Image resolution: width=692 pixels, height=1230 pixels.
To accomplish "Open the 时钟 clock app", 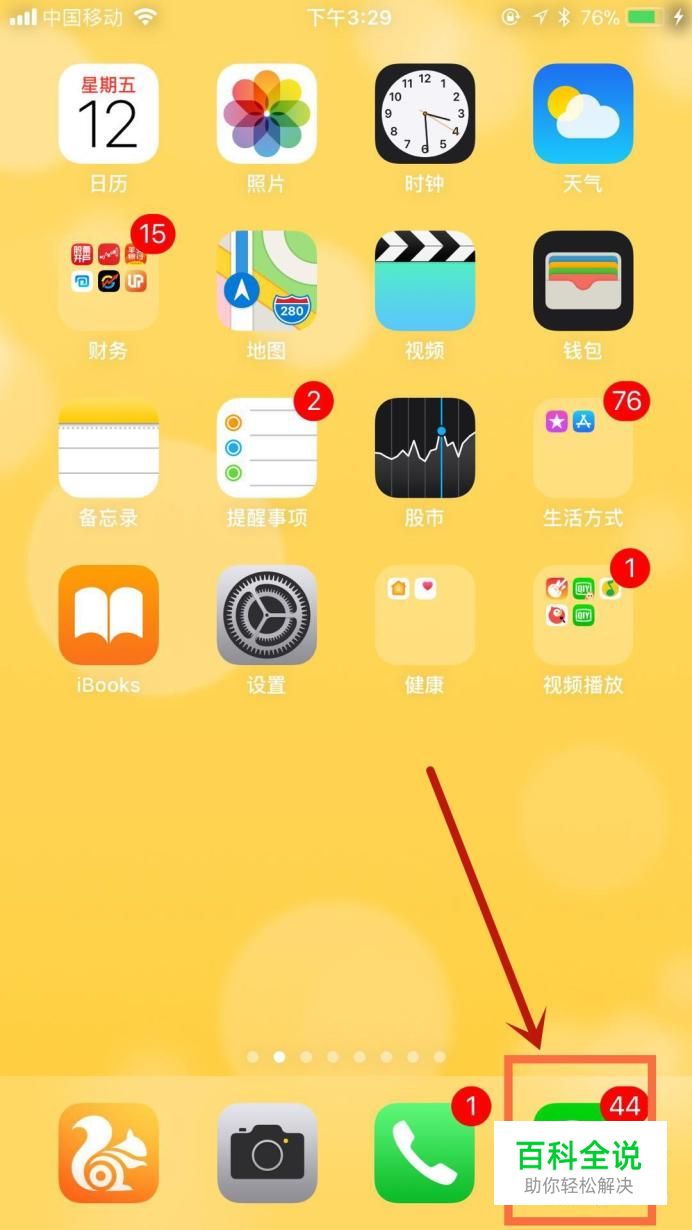I will click(424, 114).
